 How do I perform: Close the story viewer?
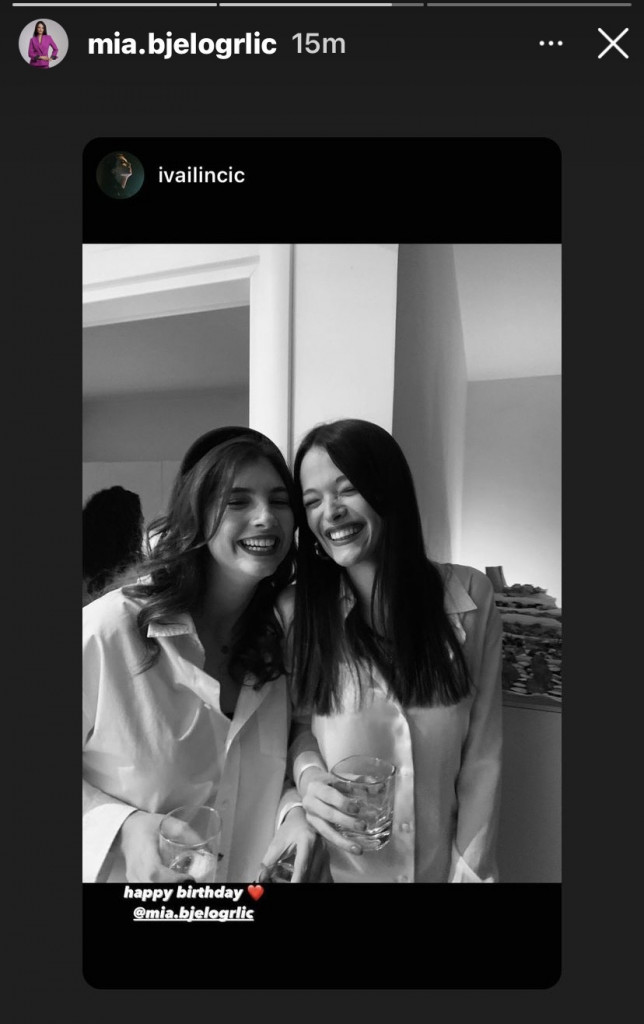pos(612,43)
